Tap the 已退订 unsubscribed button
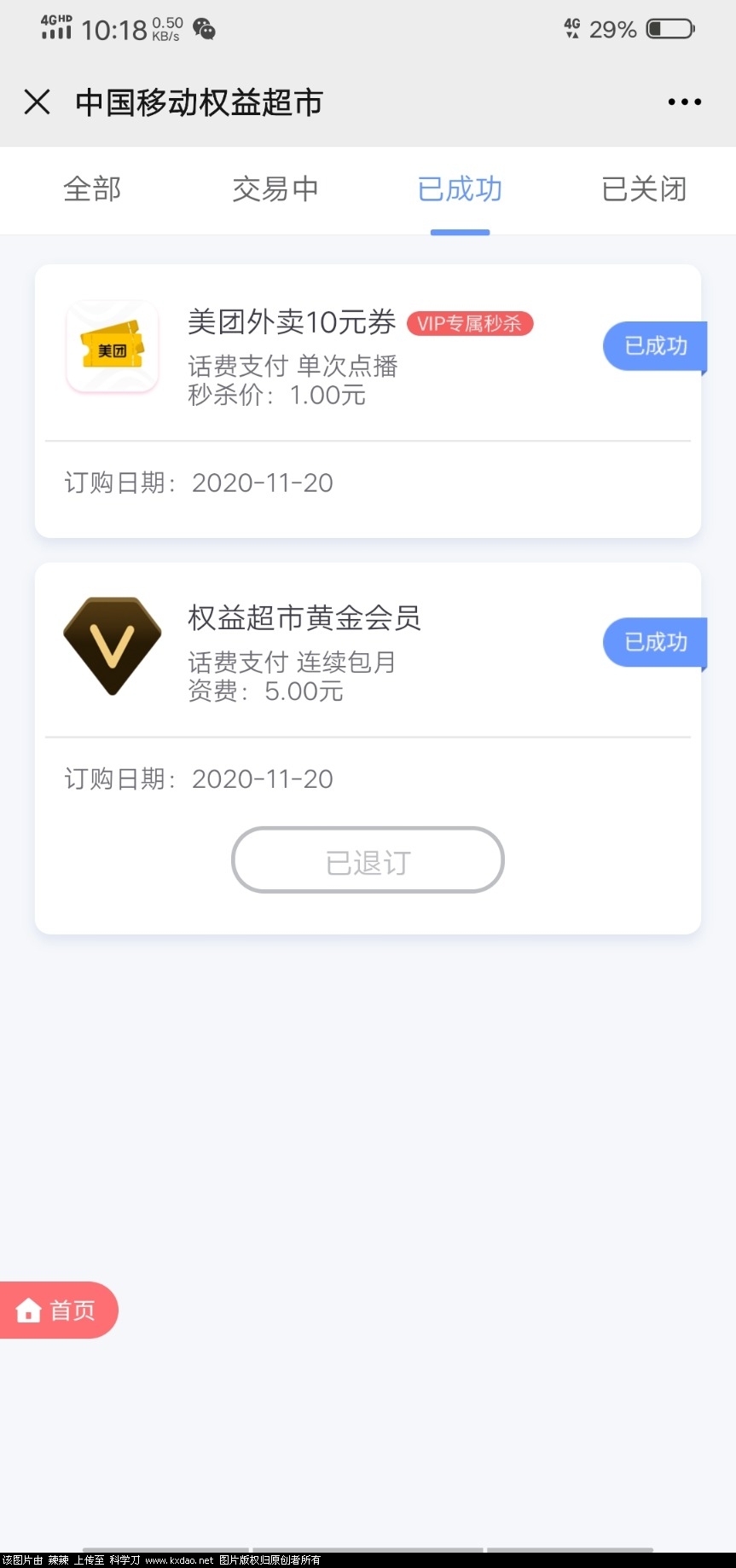This screenshot has height=1568, width=736. [367, 860]
